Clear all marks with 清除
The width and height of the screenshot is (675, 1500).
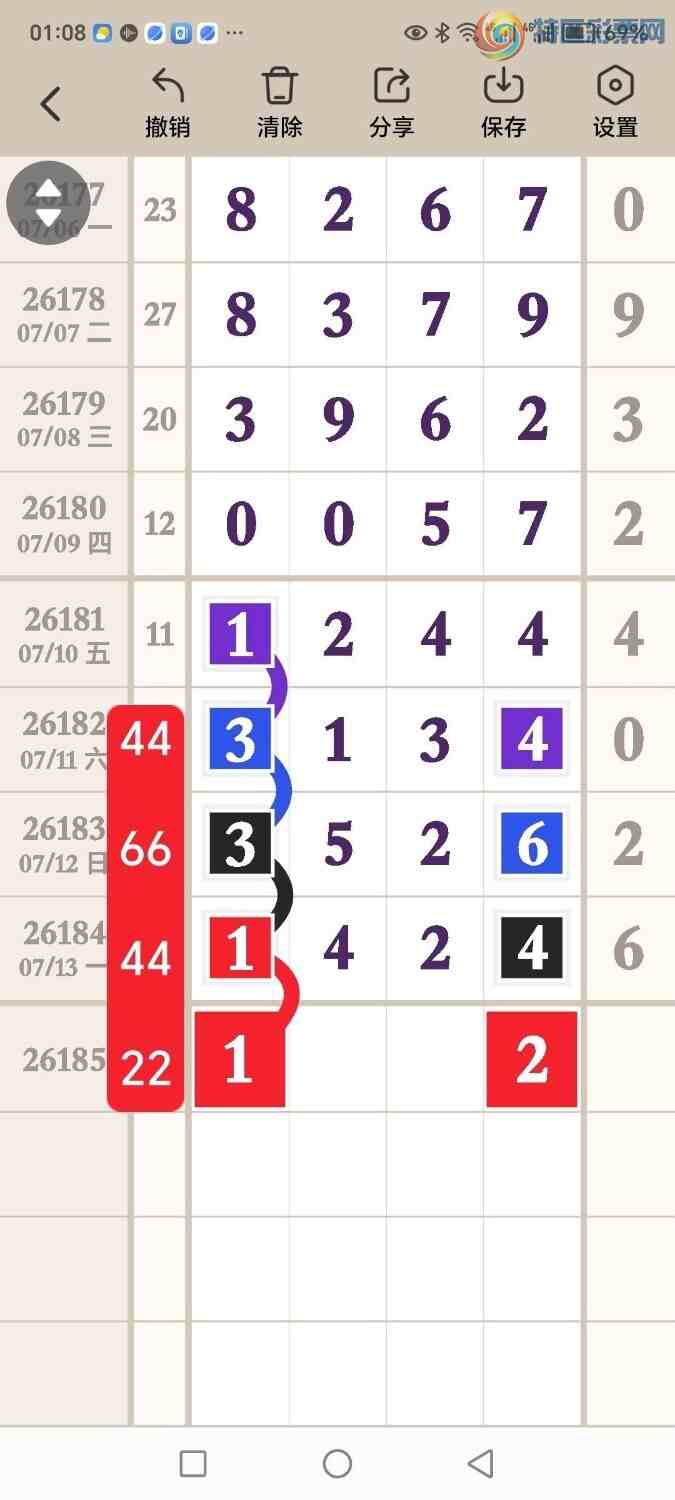coord(280,103)
